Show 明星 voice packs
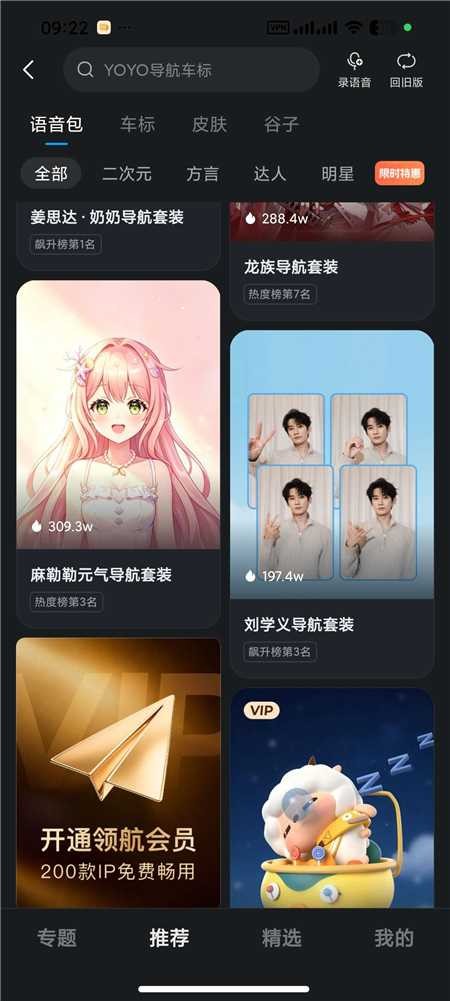The height and width of the screenshot is (1001, 450). (x=338, y=174)
